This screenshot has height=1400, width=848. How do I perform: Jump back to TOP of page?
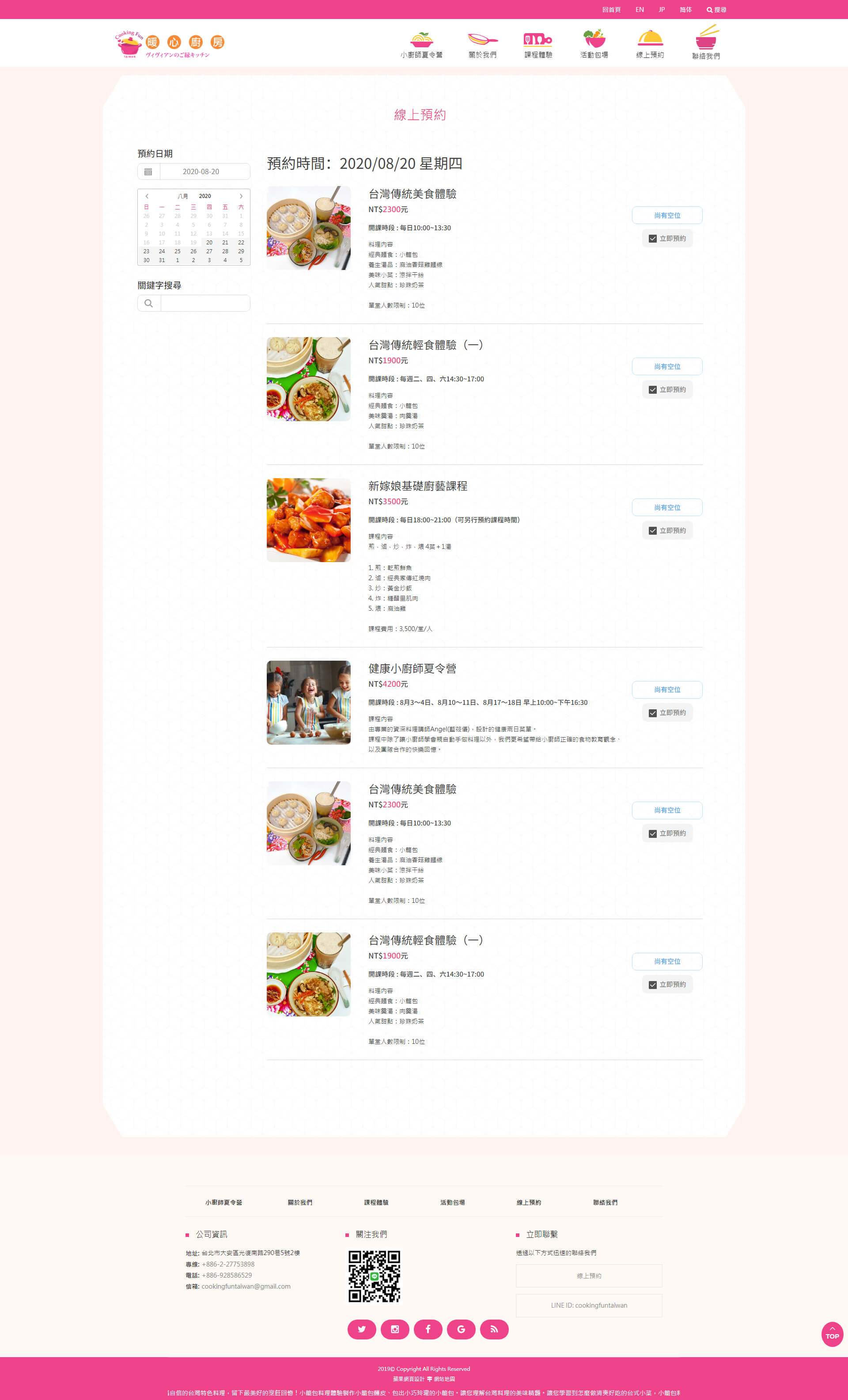click(x=832, y=1334)
